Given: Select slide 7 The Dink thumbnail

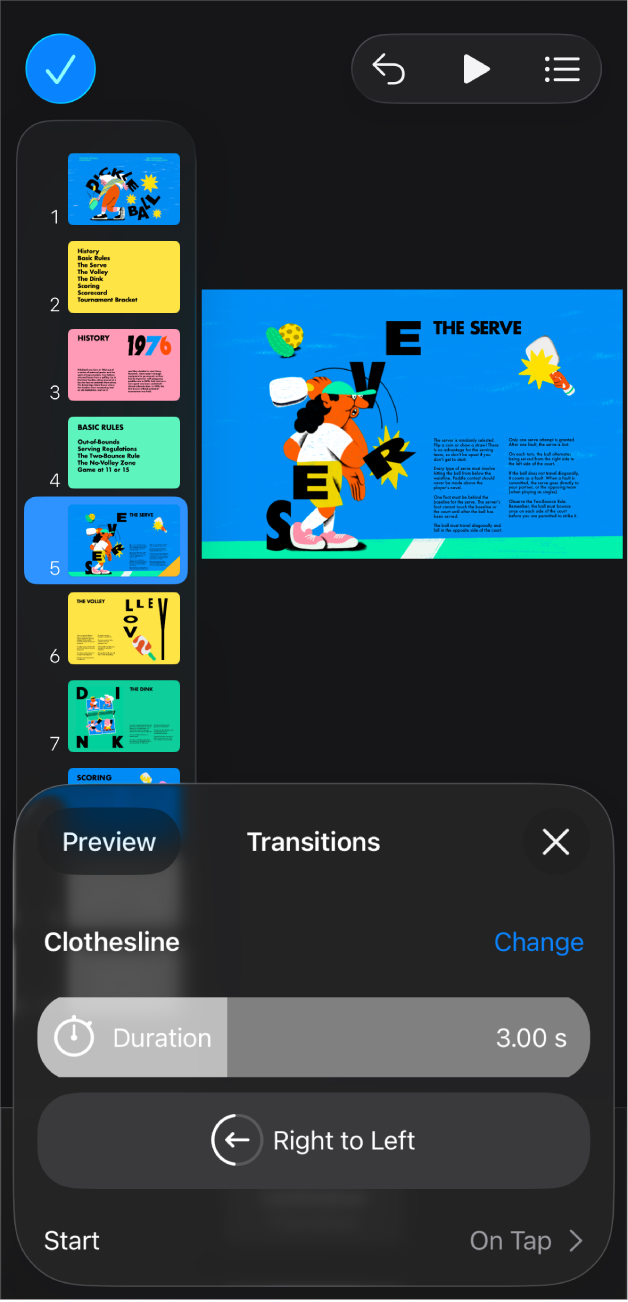Looking at the screenshot, I should coord(123,716).
